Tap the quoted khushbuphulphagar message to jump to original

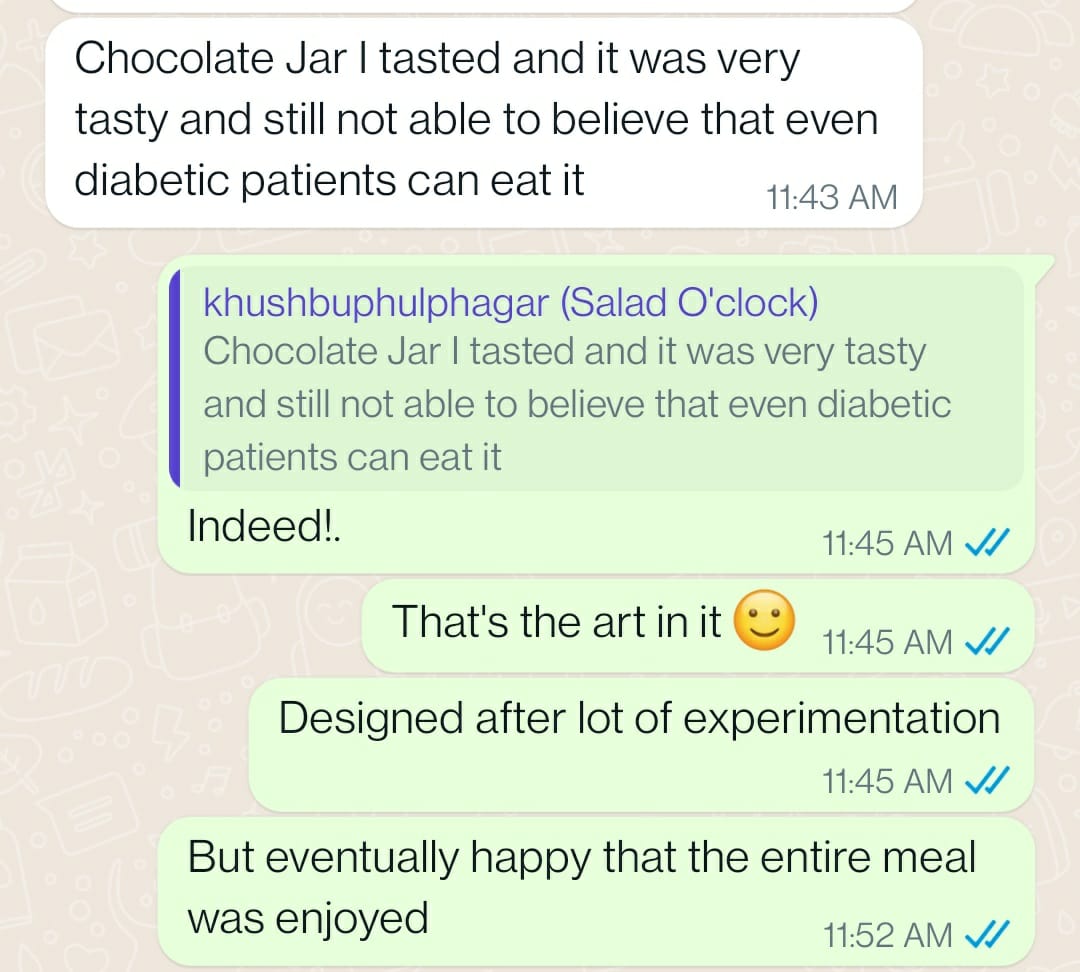coord(598,380)
